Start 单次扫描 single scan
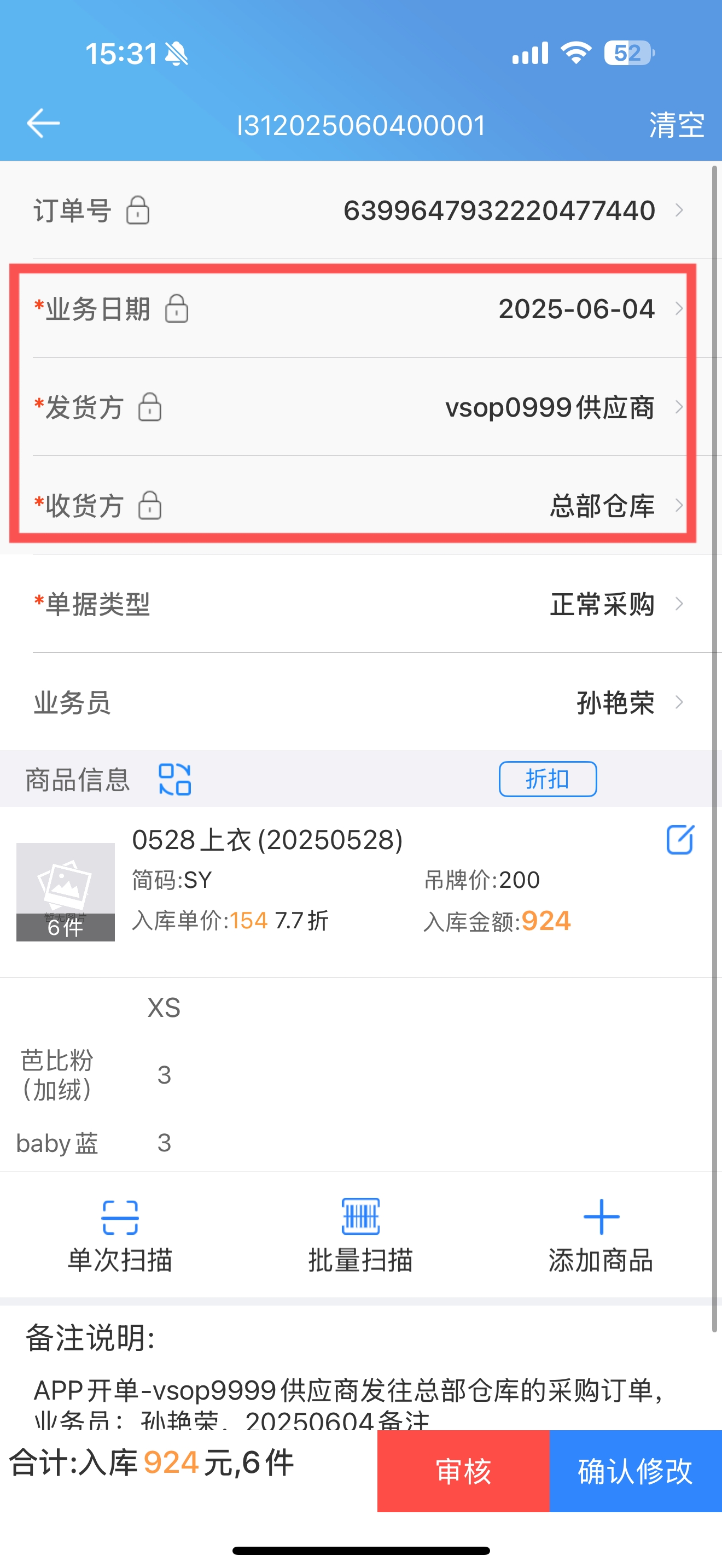This screenshot has height=1568, width=722. click(120, 1236)
